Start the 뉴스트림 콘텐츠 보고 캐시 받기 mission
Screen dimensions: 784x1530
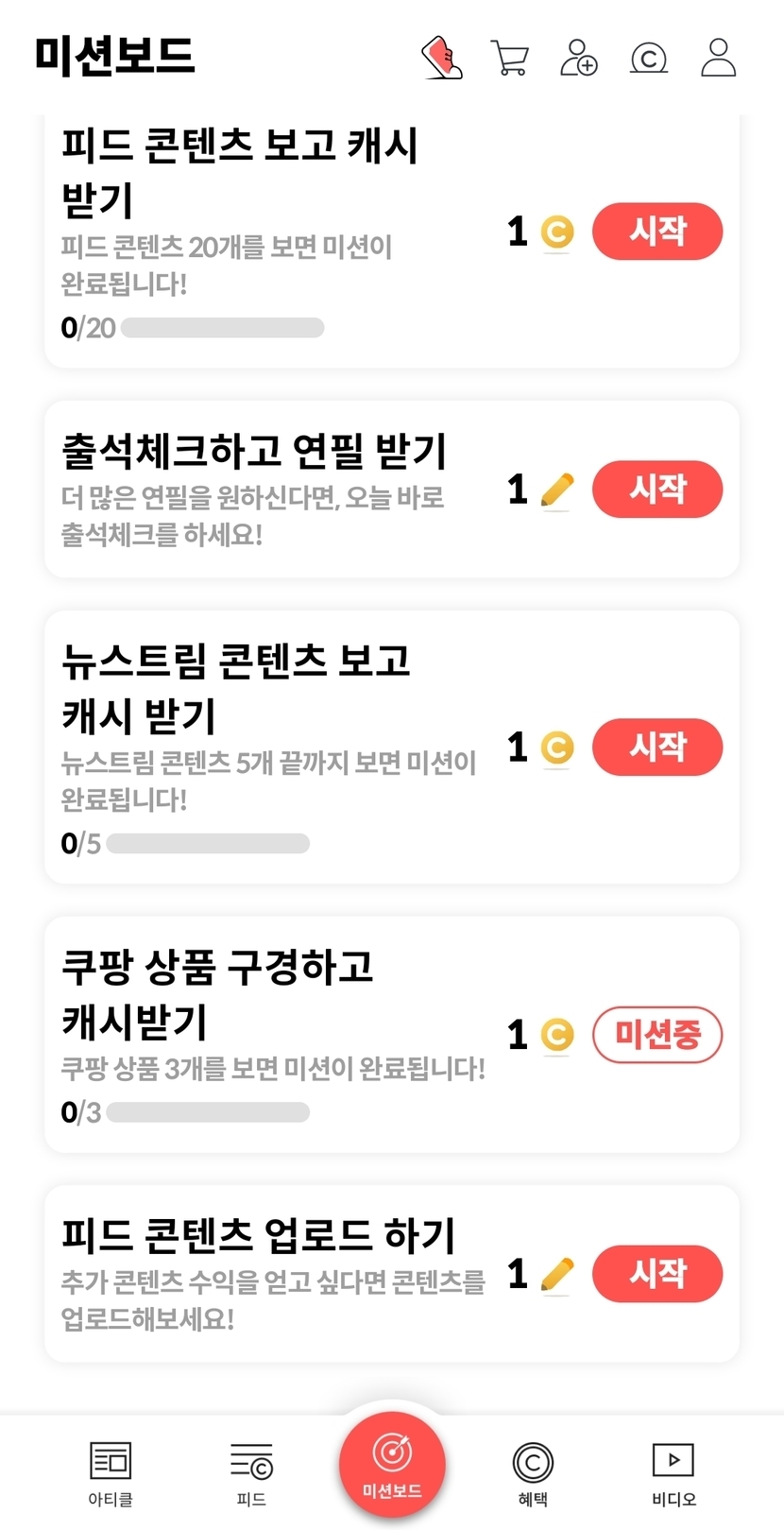point(657,747)
